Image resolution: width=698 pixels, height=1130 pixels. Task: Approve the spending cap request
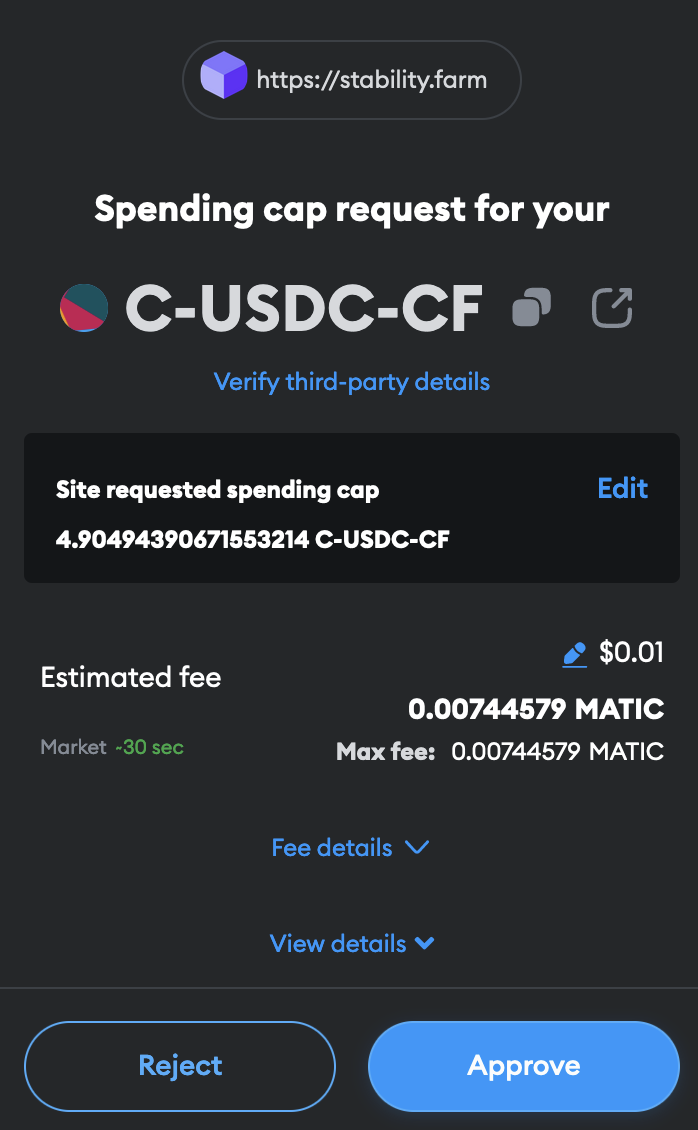[x=523, y=1065]
